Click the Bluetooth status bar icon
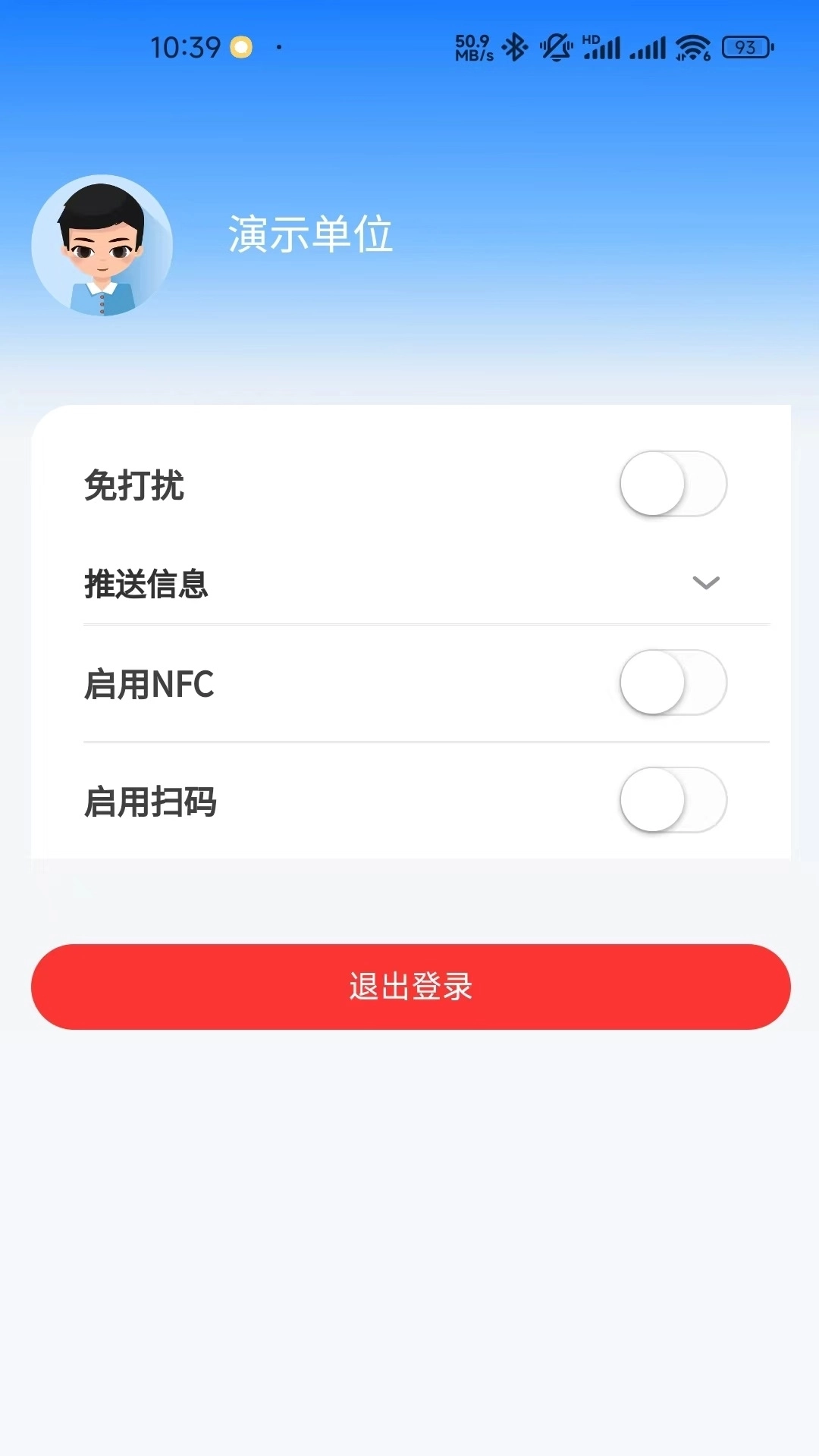Viewport: 819px width, 1456px height. point(515,47)
